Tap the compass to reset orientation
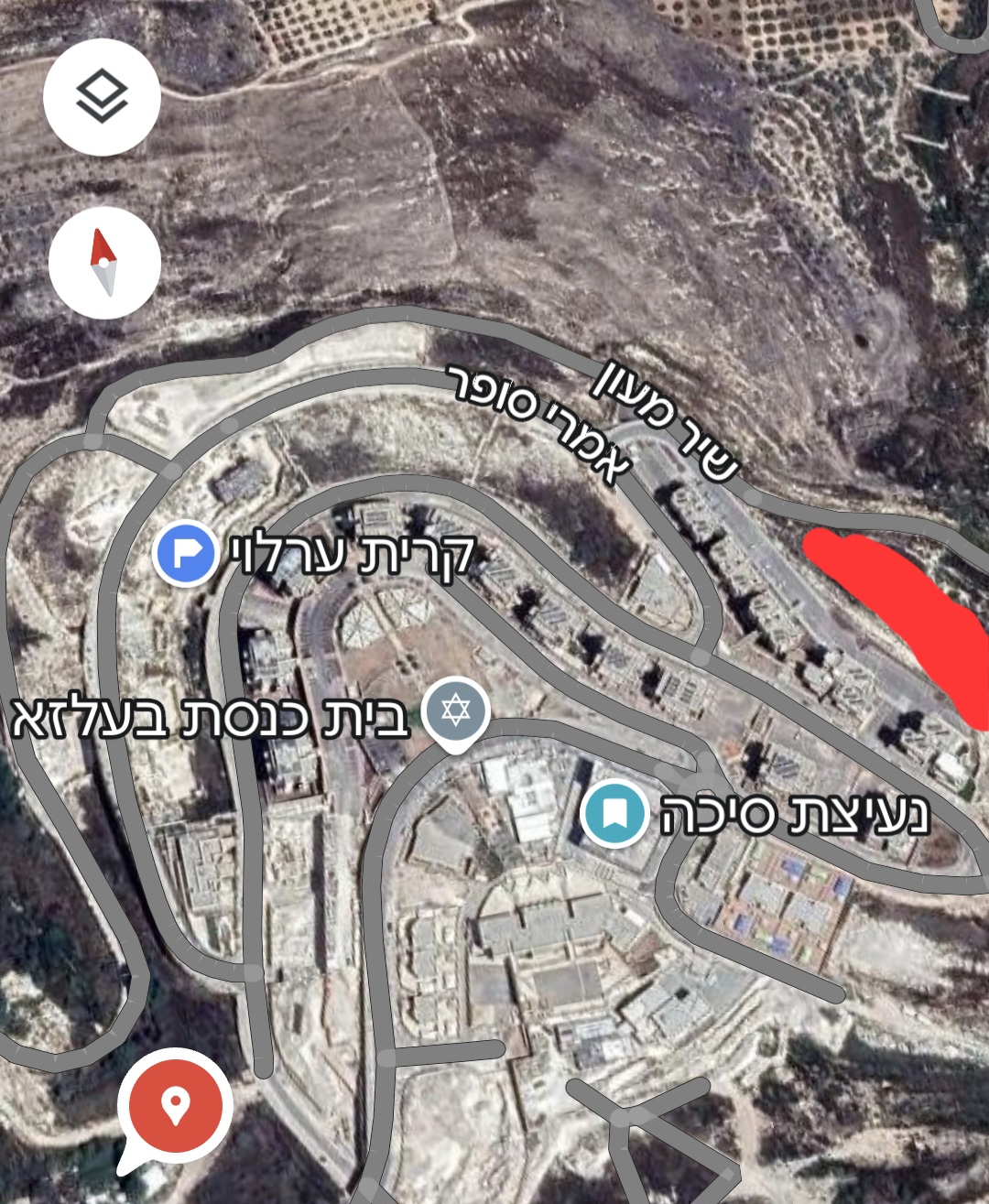Image resolution: width=989 pixels, height=1204 pixels. tap(104, 264)
